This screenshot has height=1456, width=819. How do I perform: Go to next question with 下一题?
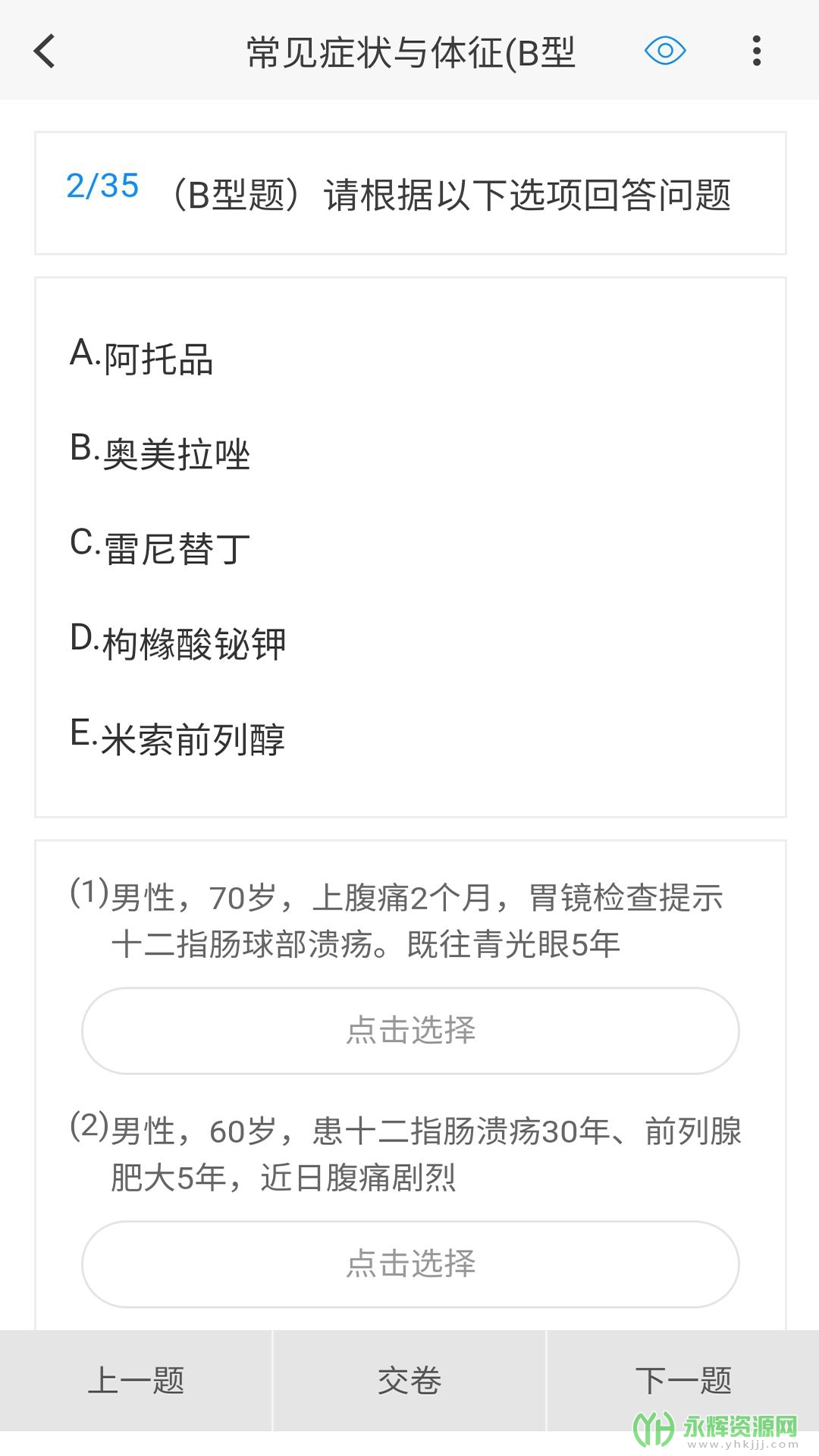click(683, 1380)
